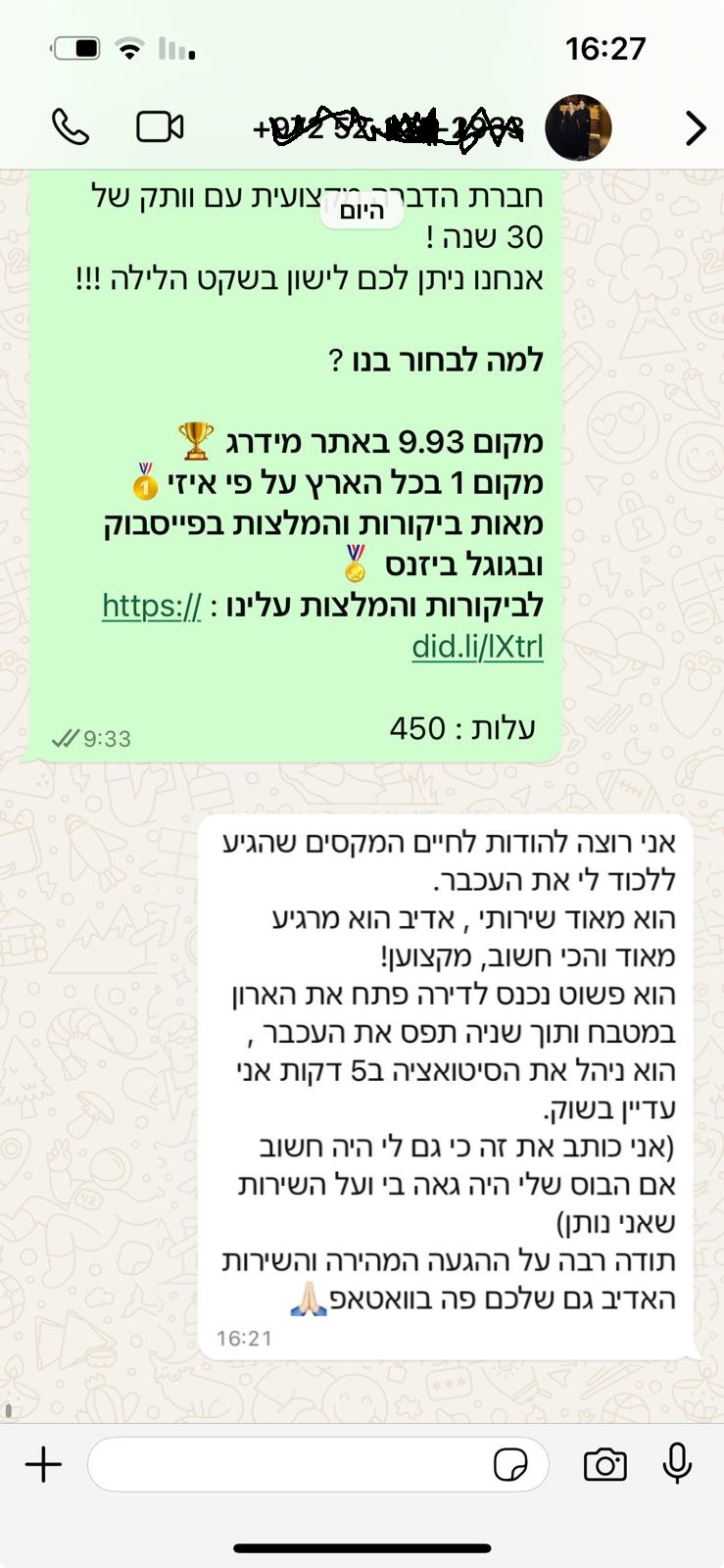Start a video call
Image resolution: width=724 pixels, height=1568 pixels.
(160, 127)
